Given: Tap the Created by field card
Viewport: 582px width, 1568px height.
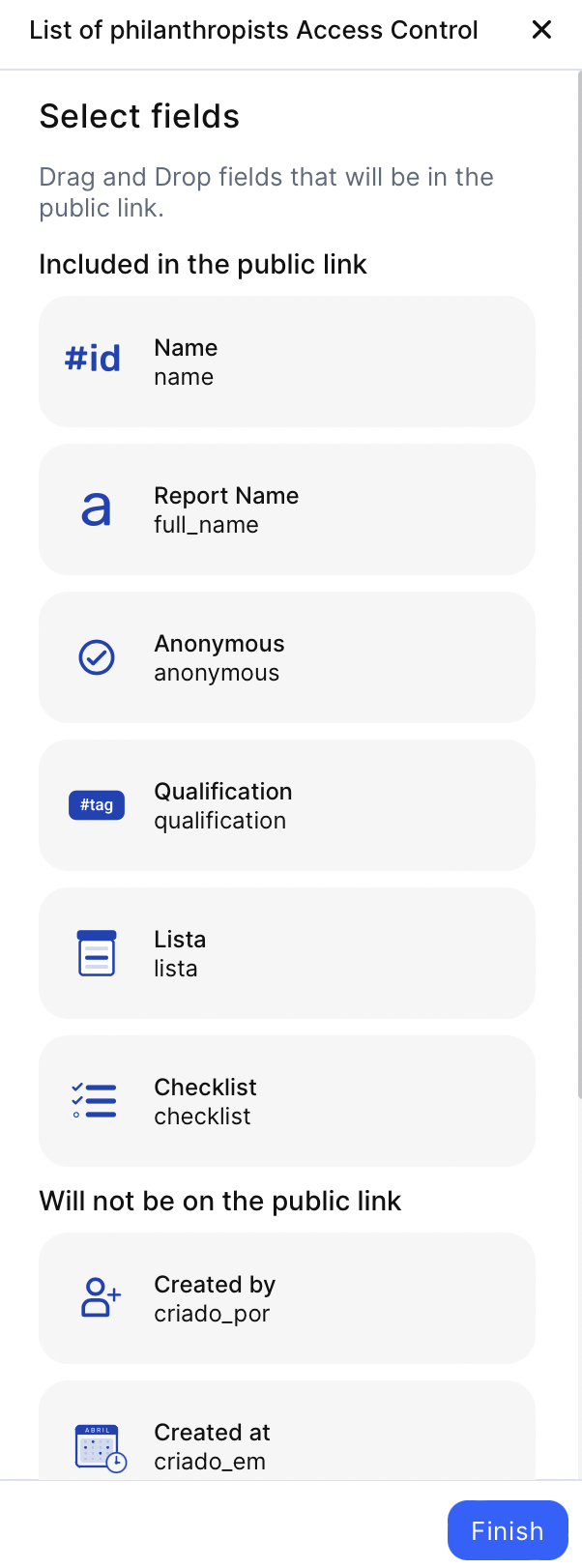Looking at the screenshot, I should tap(287, 1297).
